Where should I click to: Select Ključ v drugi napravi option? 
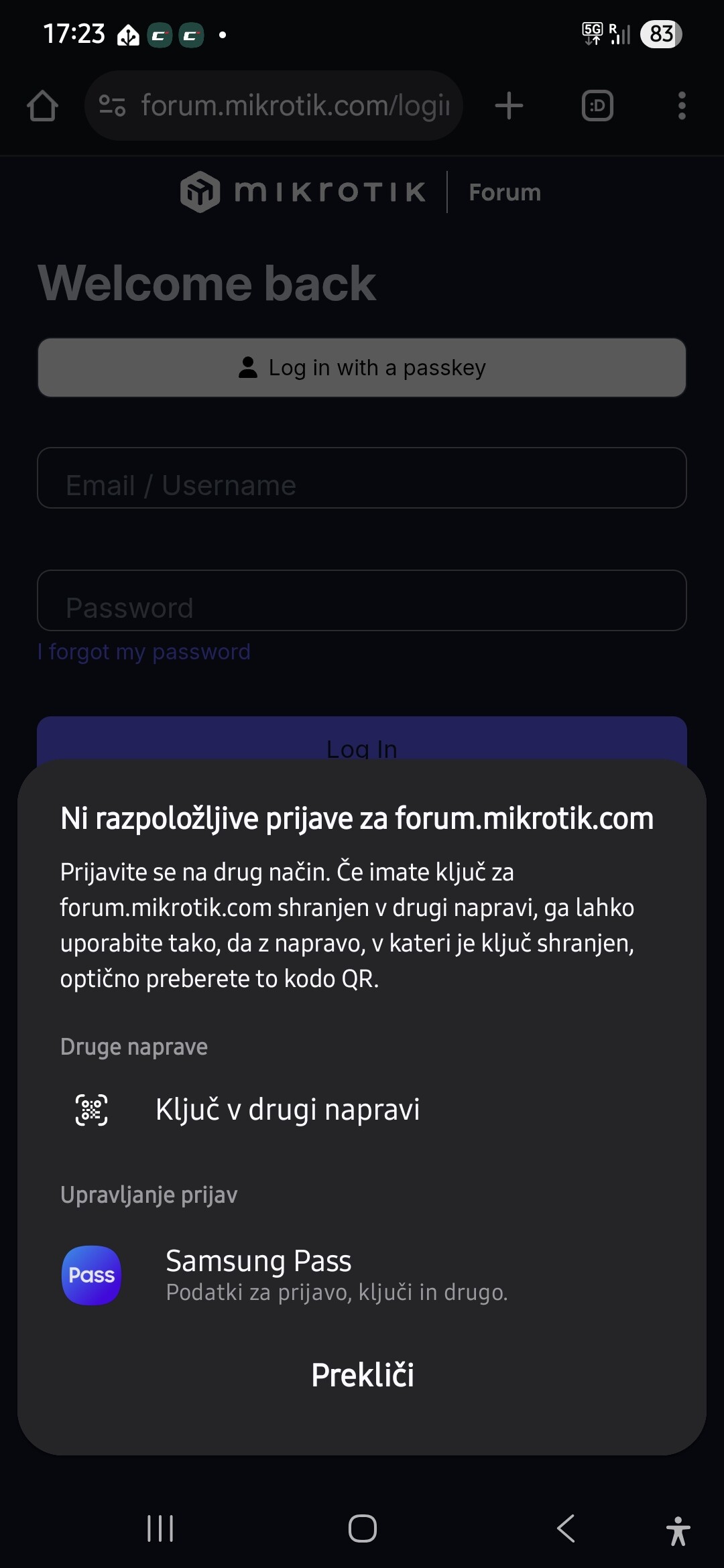[x=362, y=1110]
